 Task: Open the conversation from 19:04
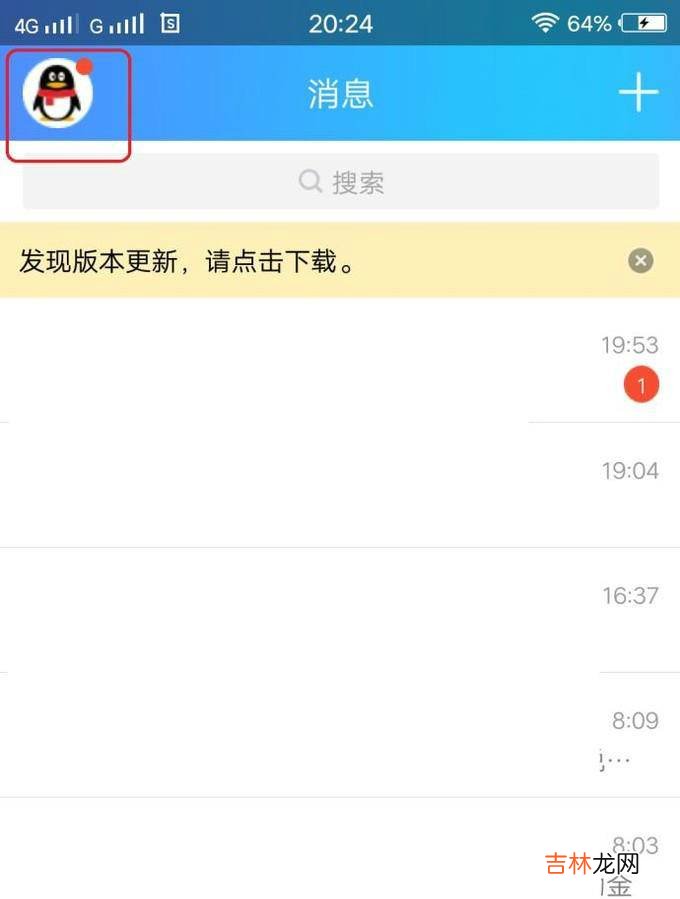tap(340, 486)
